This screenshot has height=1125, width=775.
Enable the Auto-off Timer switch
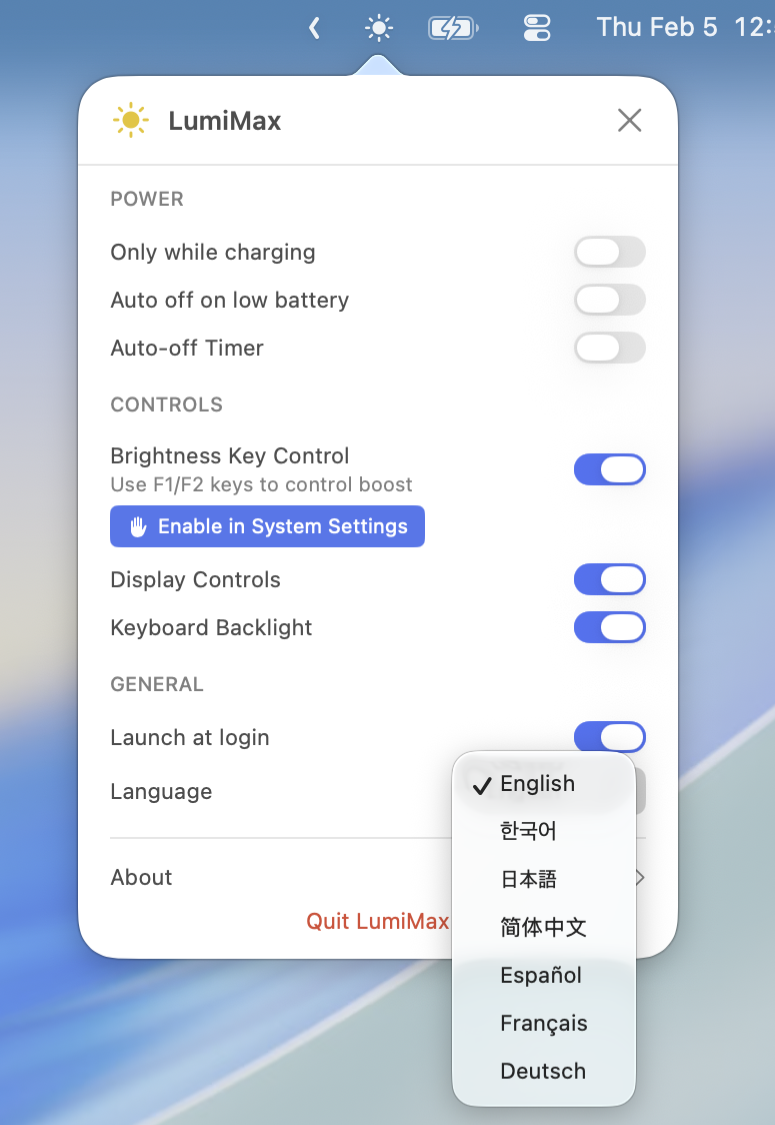click(x=609, y=348)
